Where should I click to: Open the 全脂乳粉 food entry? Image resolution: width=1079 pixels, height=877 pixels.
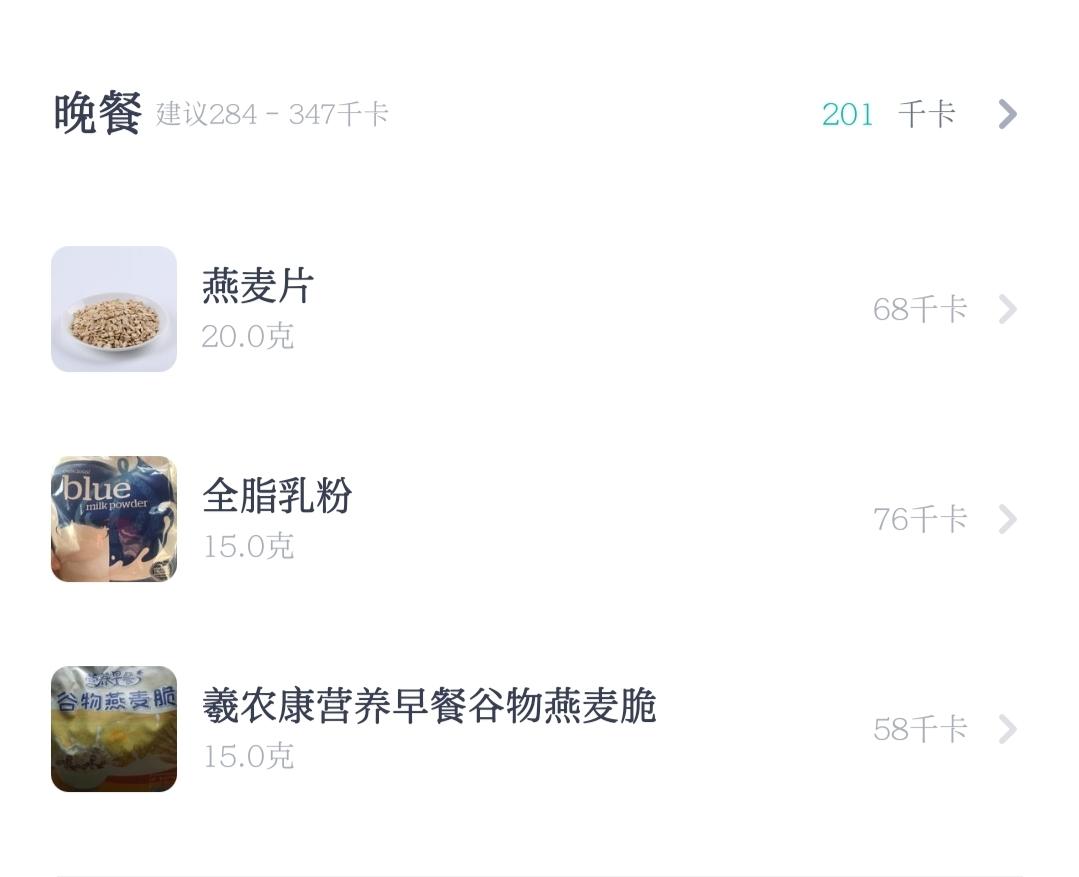tap(277, 497)
